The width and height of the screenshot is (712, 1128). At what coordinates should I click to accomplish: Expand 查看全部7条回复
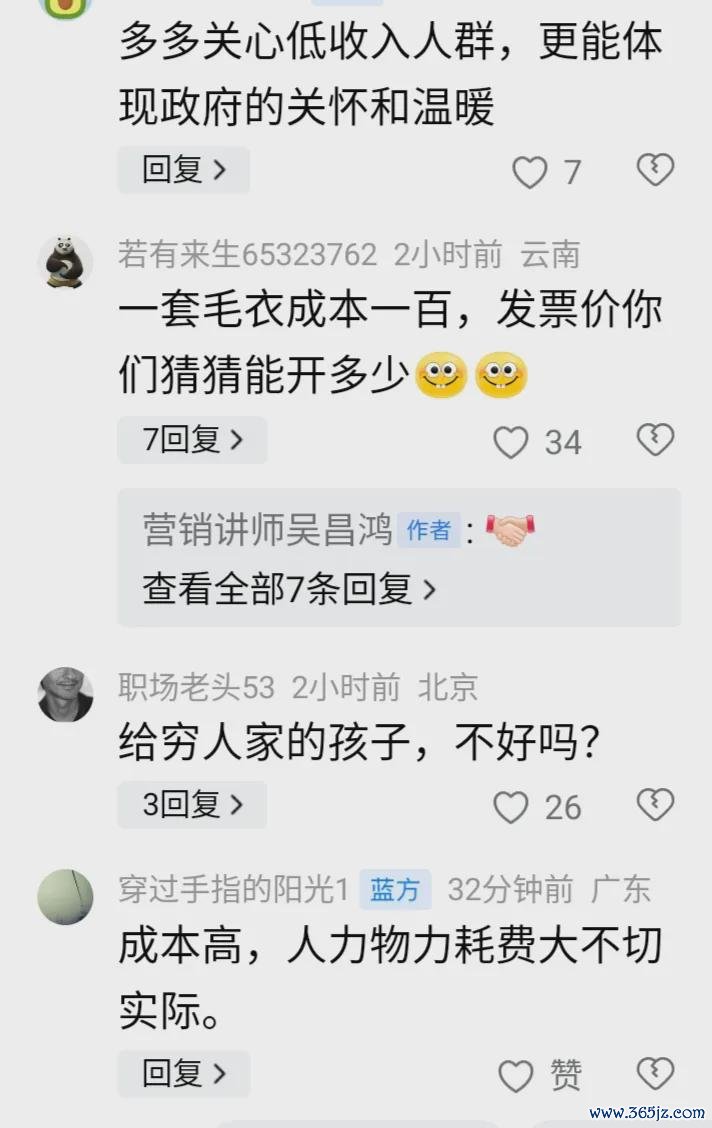tap(289, 589)
